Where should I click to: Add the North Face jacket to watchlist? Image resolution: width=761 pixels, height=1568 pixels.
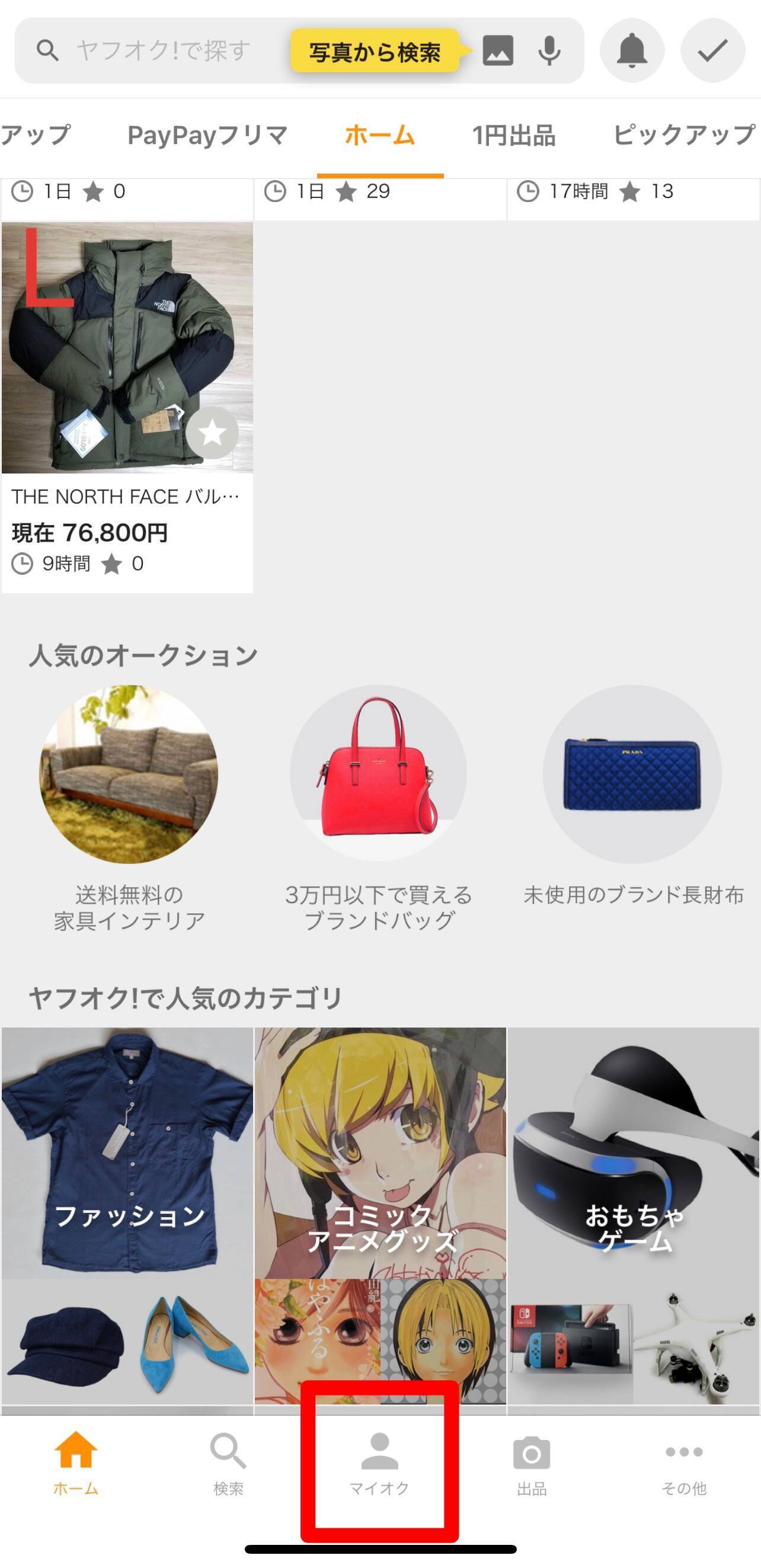point(212,433)
